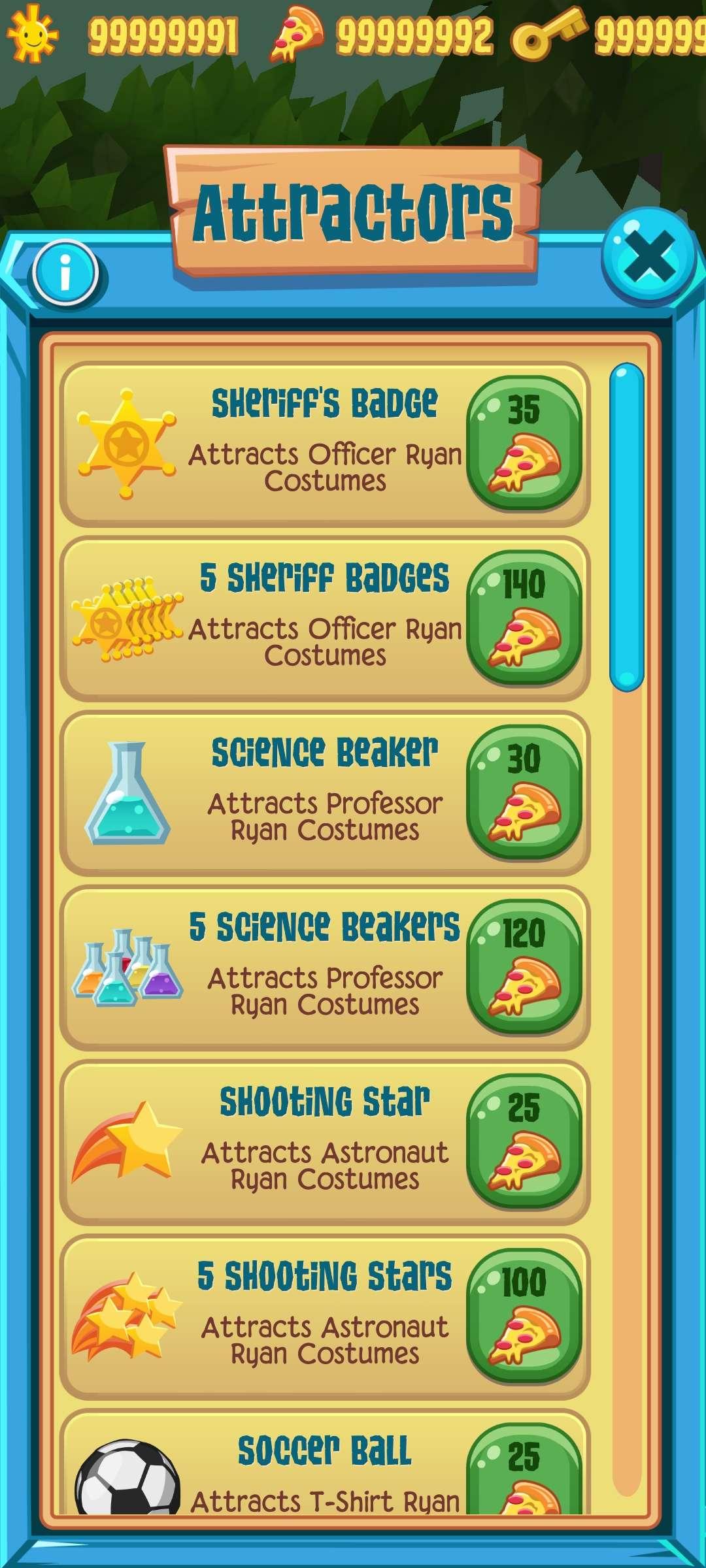This screenshot has height=1568, width=706.
Task: Buy 5 Sheriff Badges for 140 pizza
Action: pyautogui.click(x=524, y=618)
